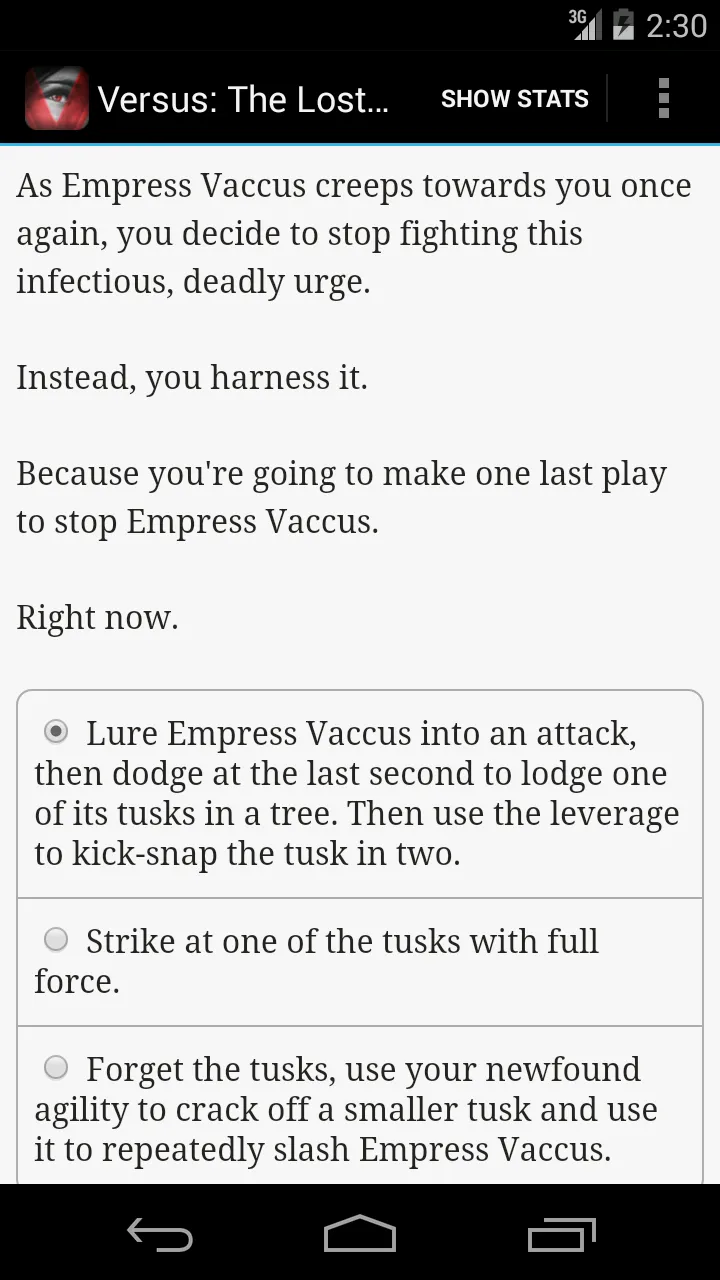
Task: Choose strike at tusks with full force
Action: pyautogui.click(x=360, y=962)
